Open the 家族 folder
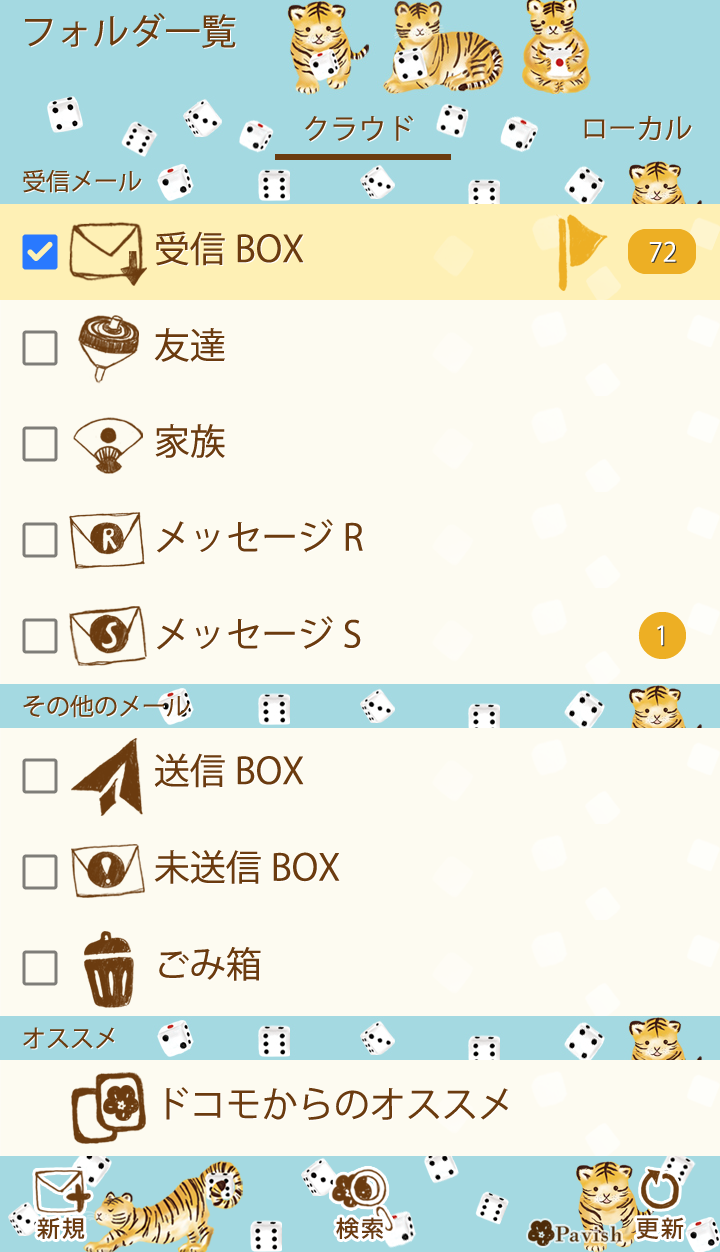The height and width of the screenshot is (1252, 720). pyautogui.click(x=300, y=443)
